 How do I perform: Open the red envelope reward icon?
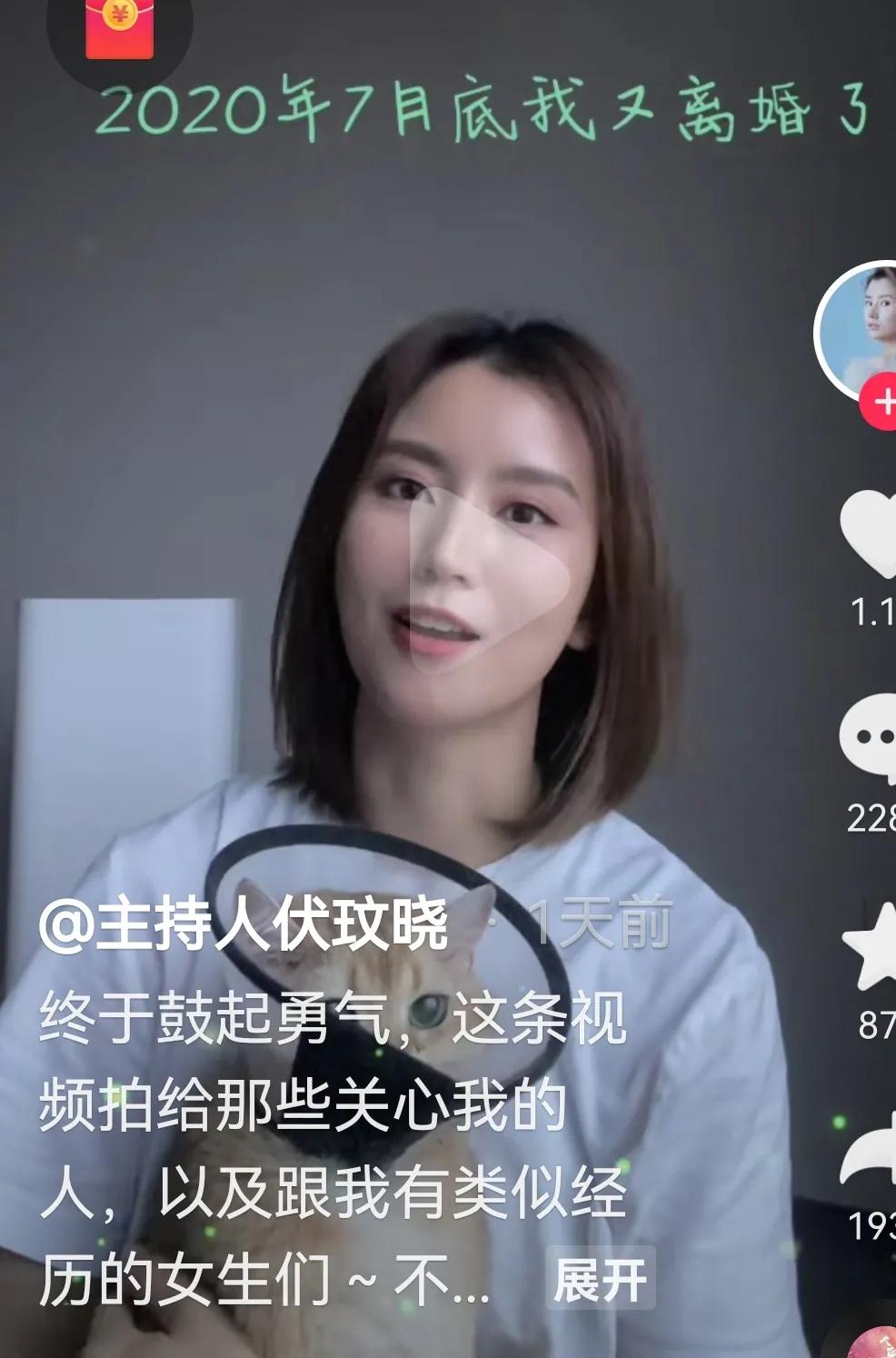[x=119, y=27]
